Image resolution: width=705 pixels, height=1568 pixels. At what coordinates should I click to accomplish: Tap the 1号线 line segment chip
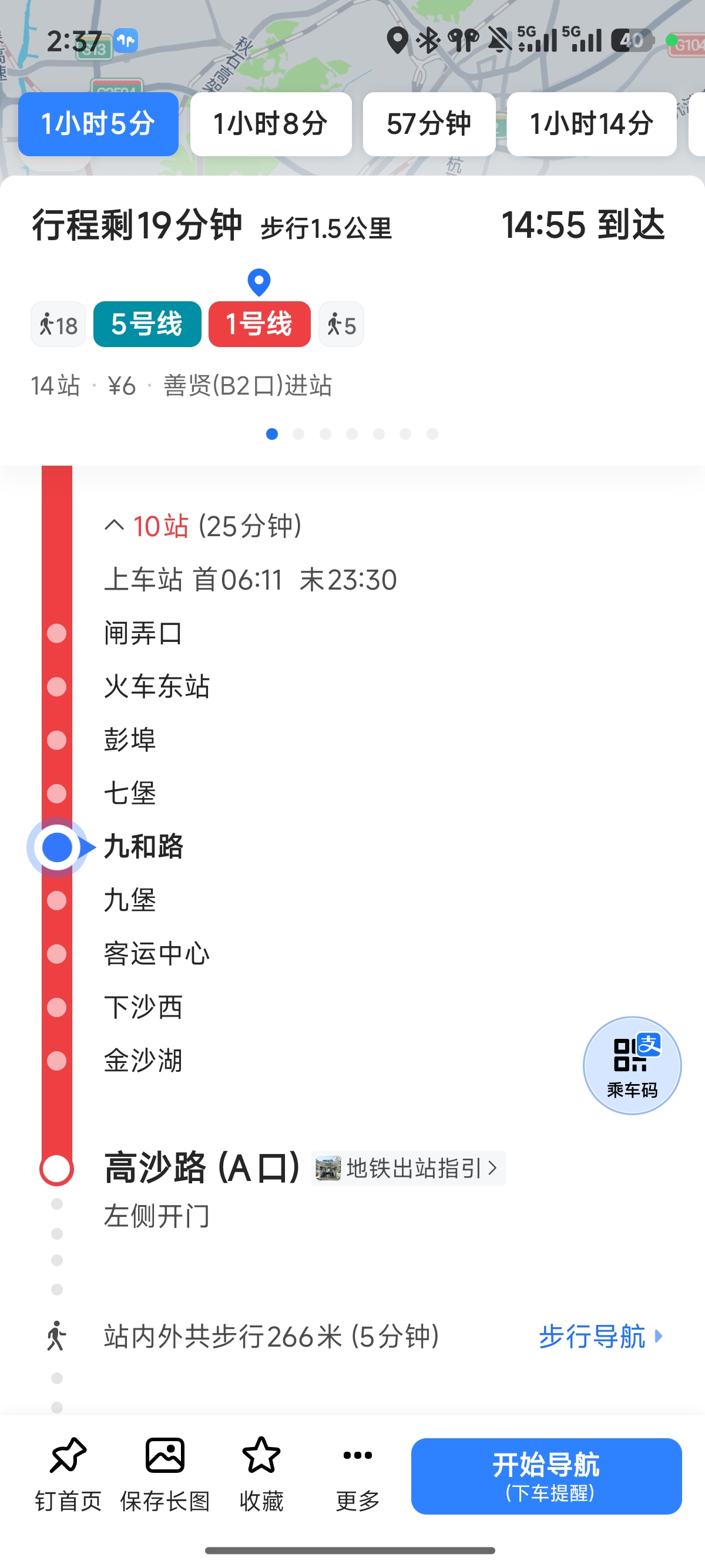259,324
